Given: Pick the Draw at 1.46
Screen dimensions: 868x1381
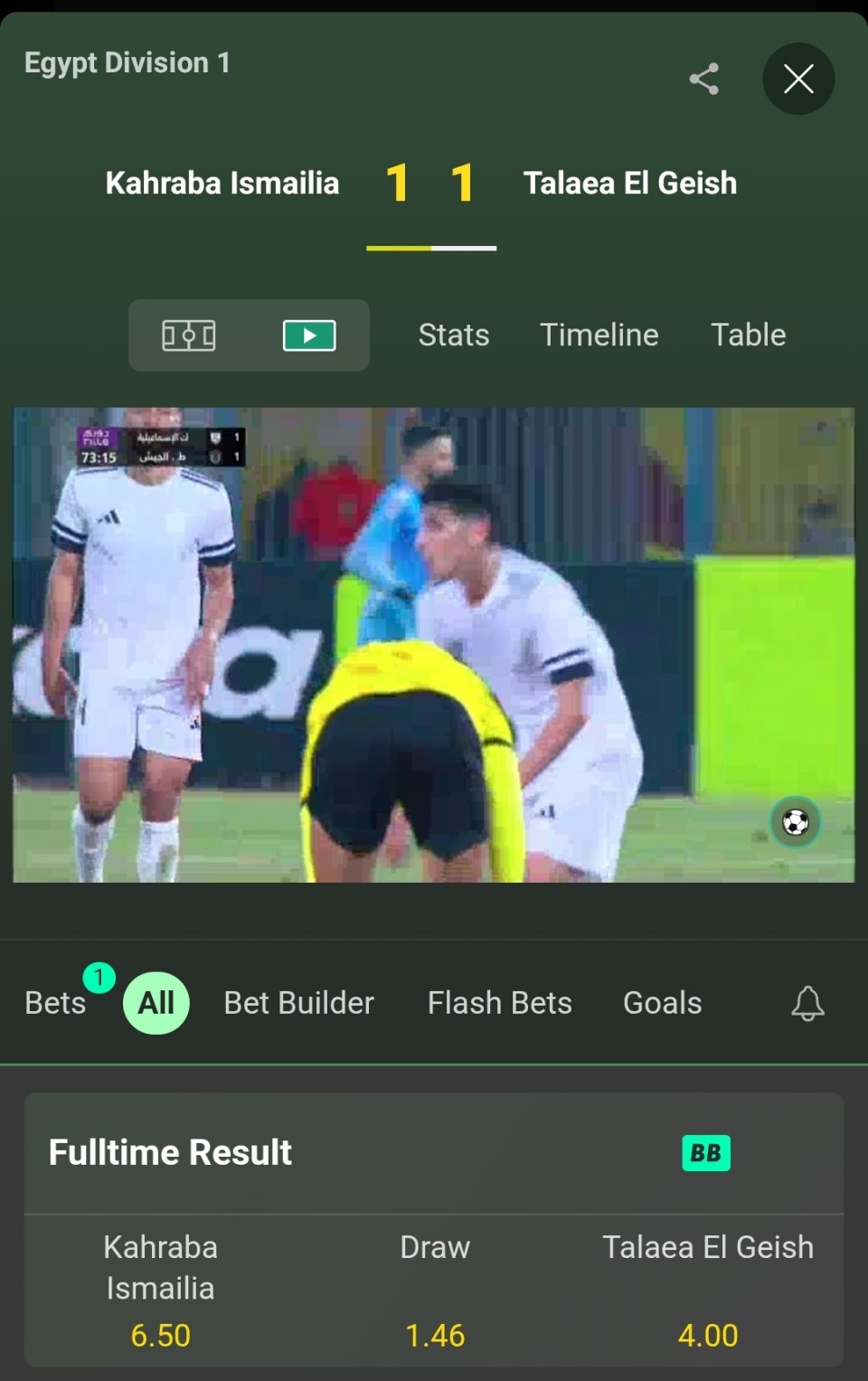Looking at the screenshot, I should click(435, 1334).
